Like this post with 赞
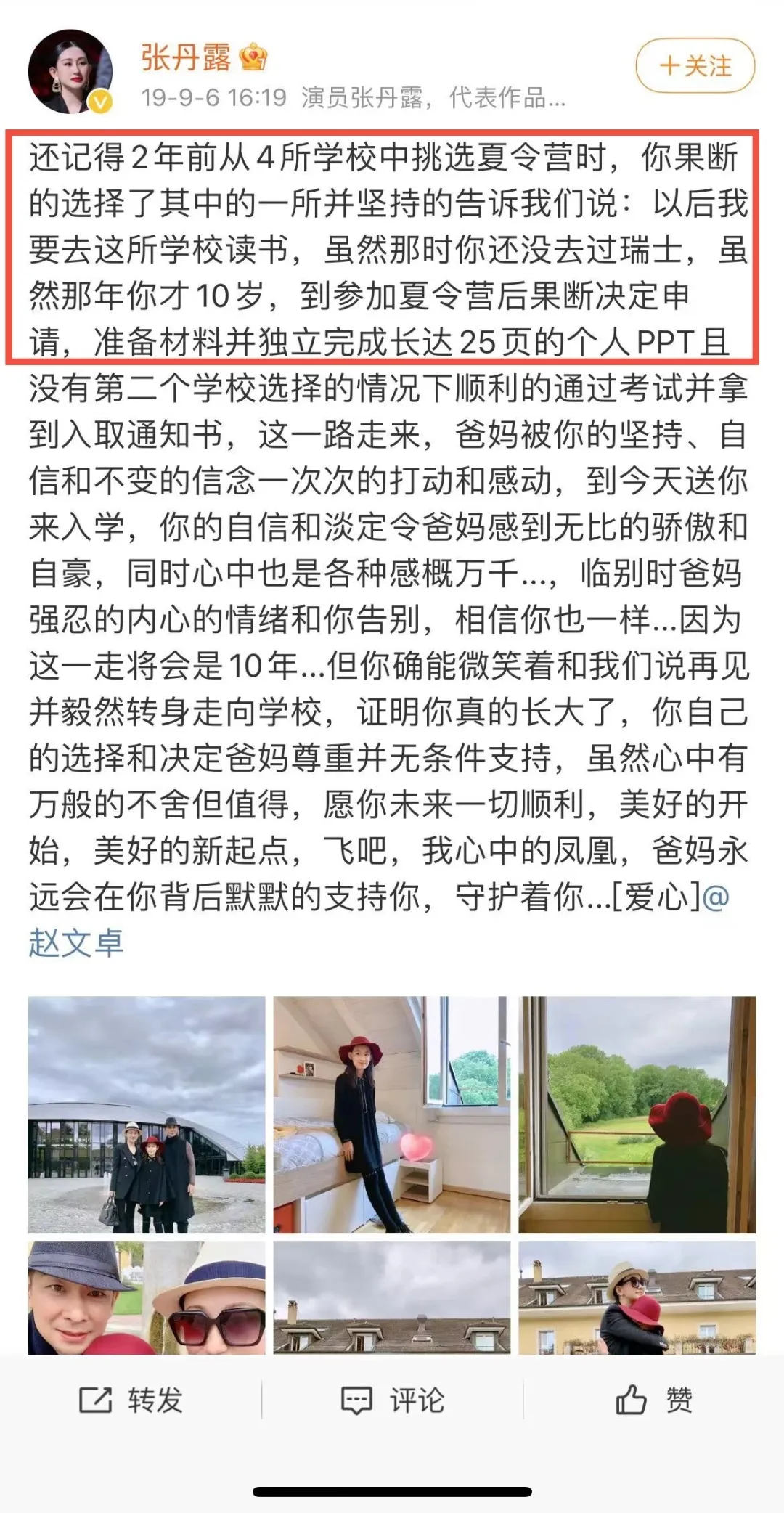This screenshot has width=784, height=1513. [x=653, y=1400]
